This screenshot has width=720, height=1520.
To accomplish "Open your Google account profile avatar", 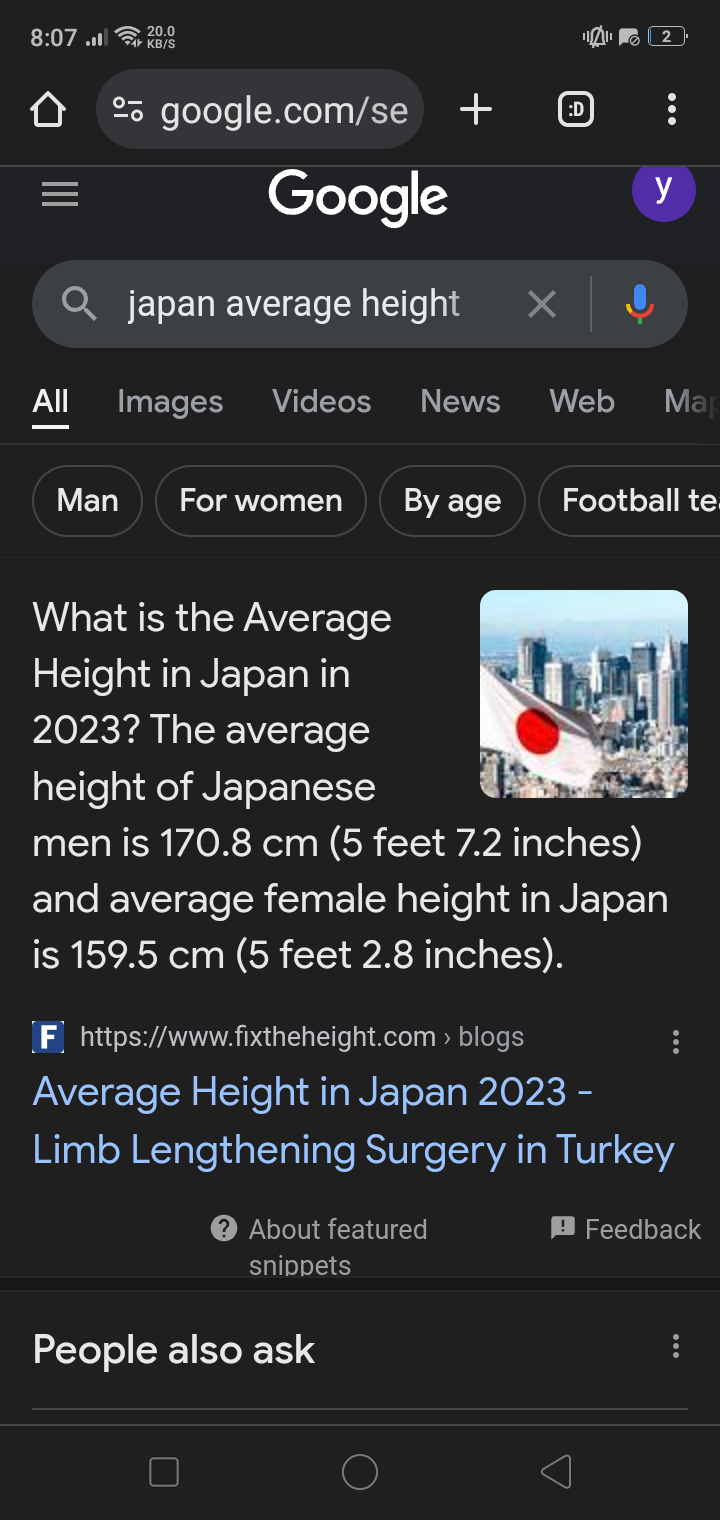I will tap(664, 190).
